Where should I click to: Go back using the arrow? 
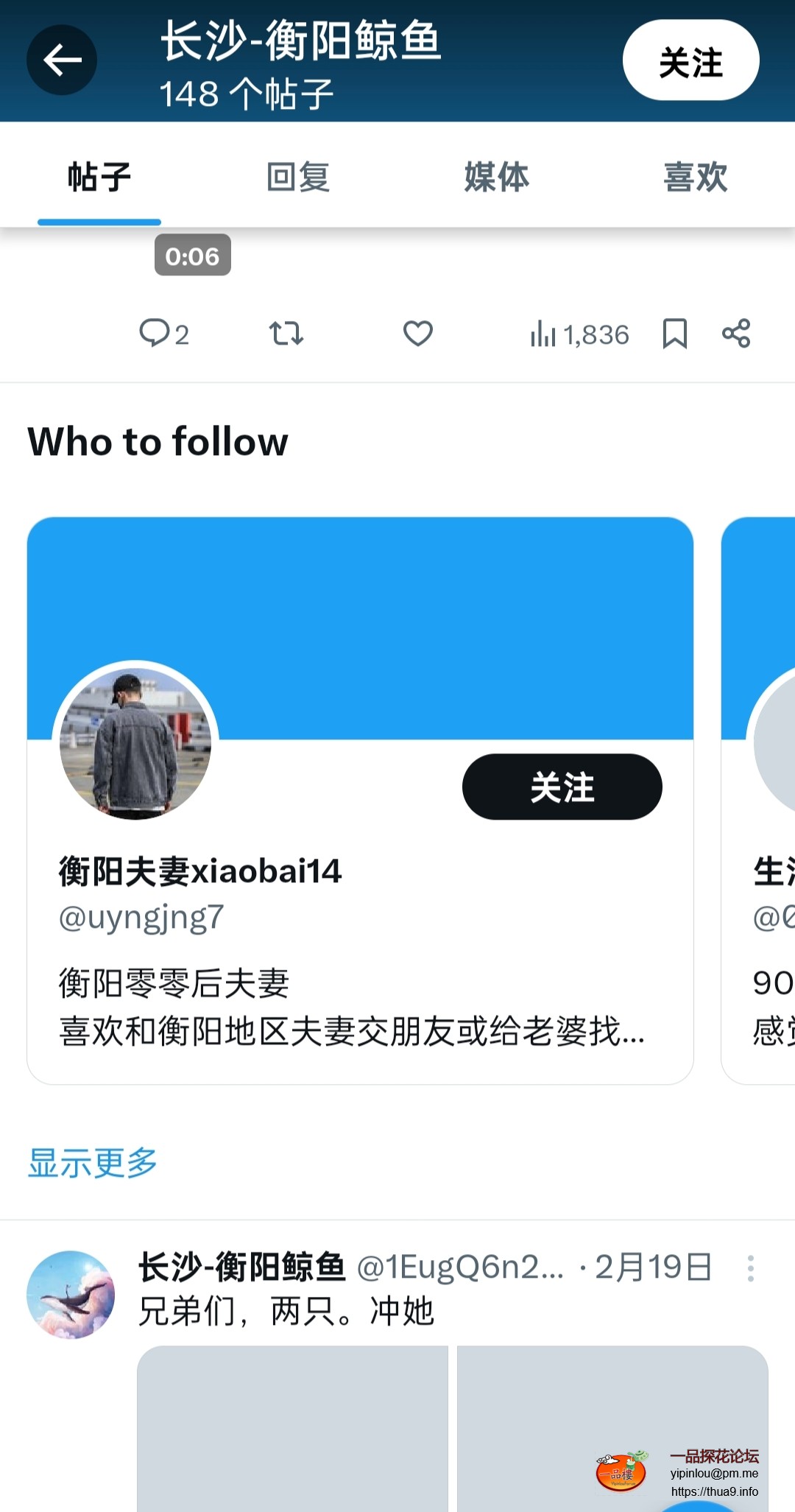tap(62, 60)
